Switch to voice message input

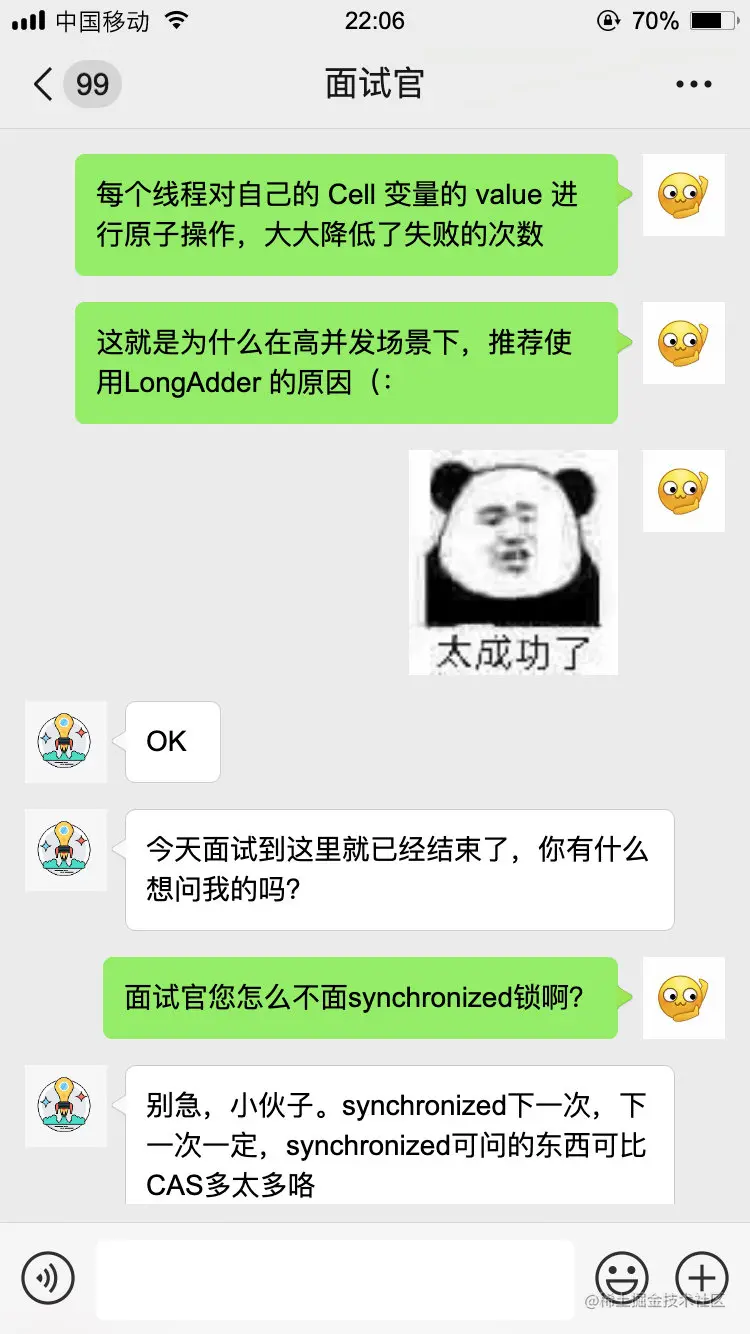(48, 1278)
